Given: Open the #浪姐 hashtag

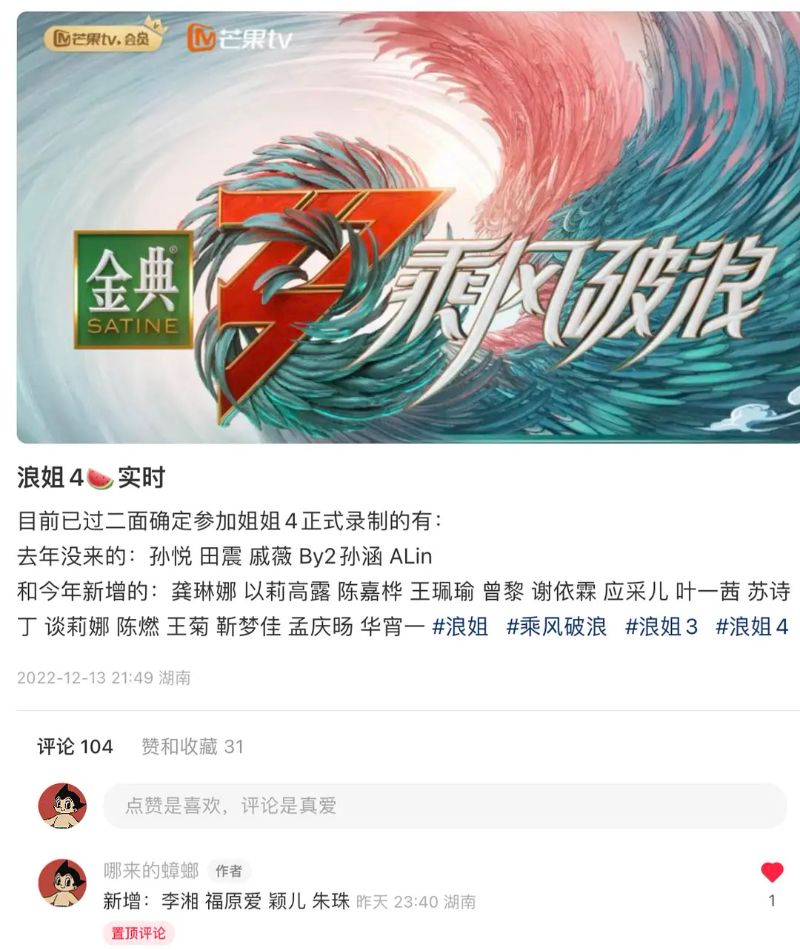Looking at the screenshot, I should [461, 628].
